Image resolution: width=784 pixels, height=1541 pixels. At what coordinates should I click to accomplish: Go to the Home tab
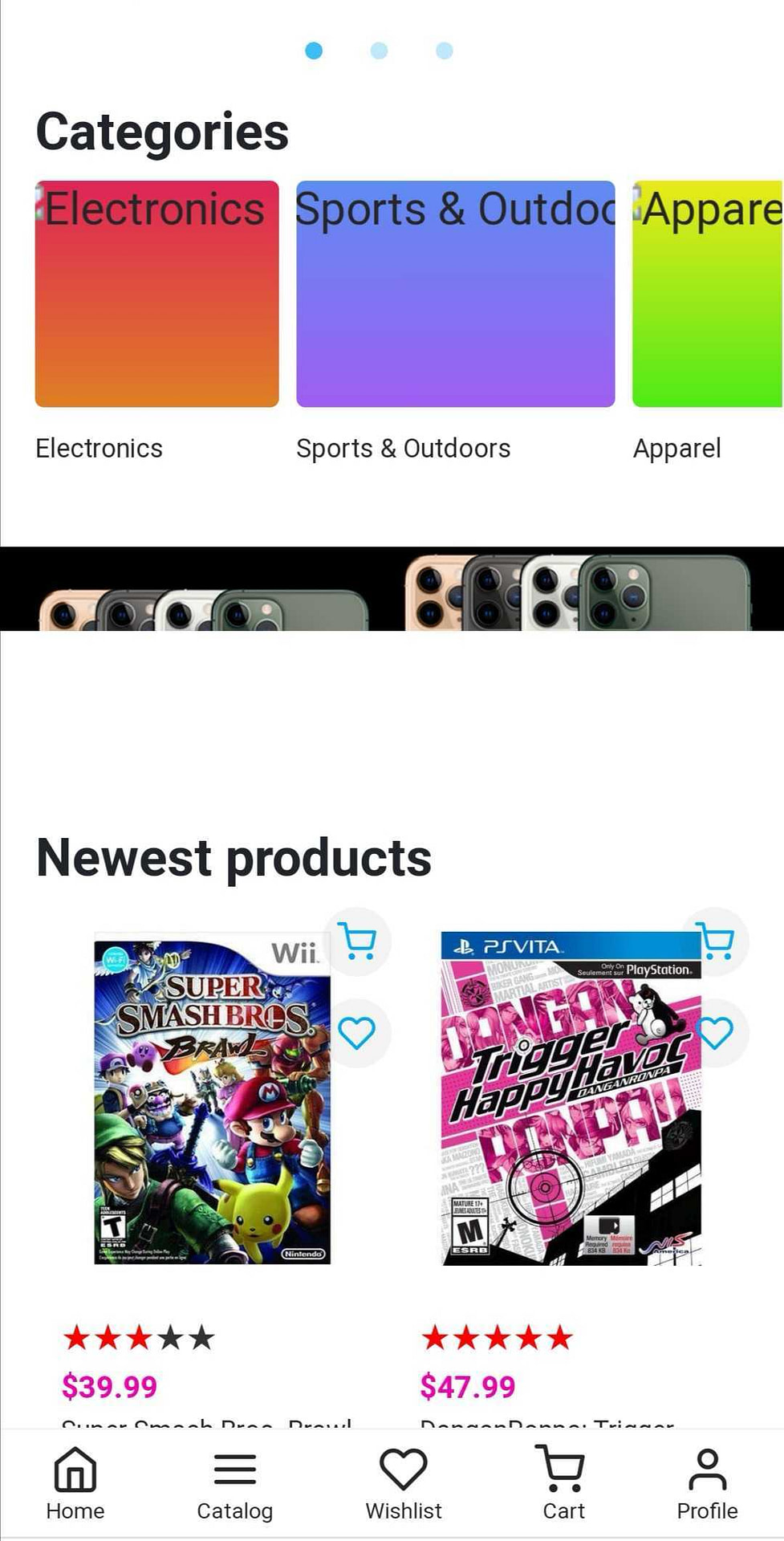75,1485
